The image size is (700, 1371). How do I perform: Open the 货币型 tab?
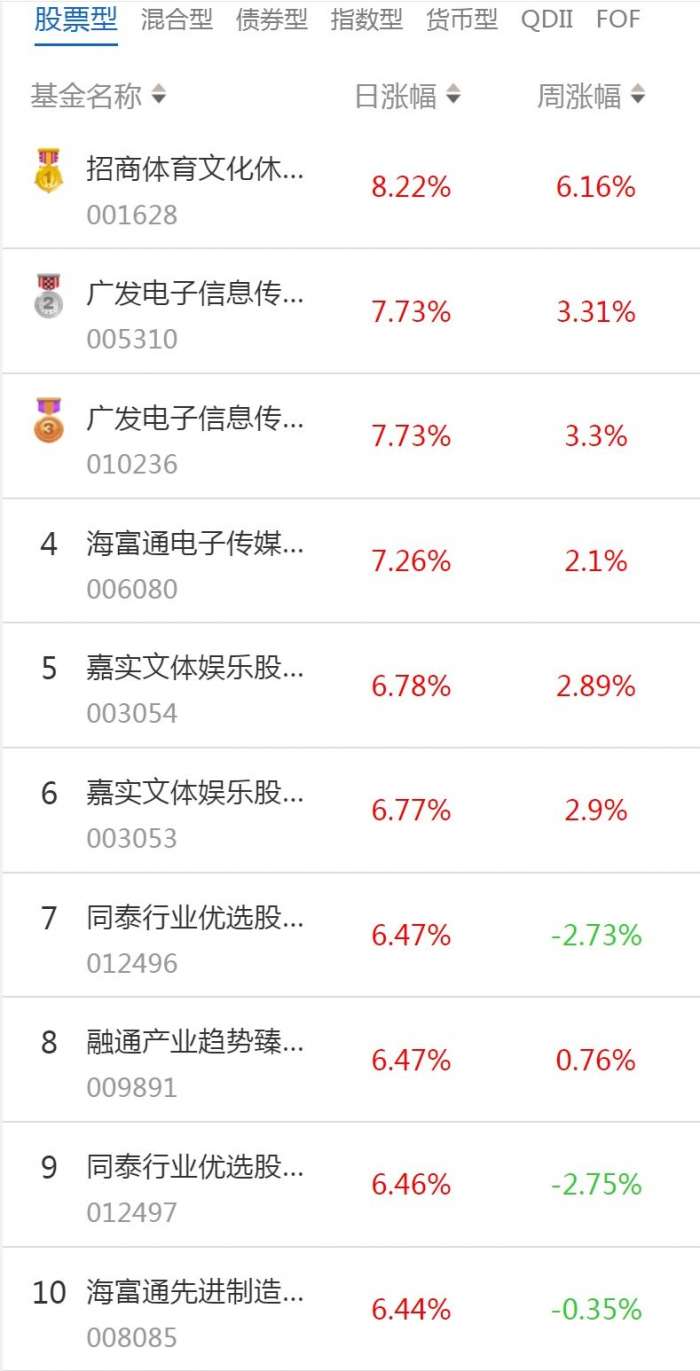[461, 20]
